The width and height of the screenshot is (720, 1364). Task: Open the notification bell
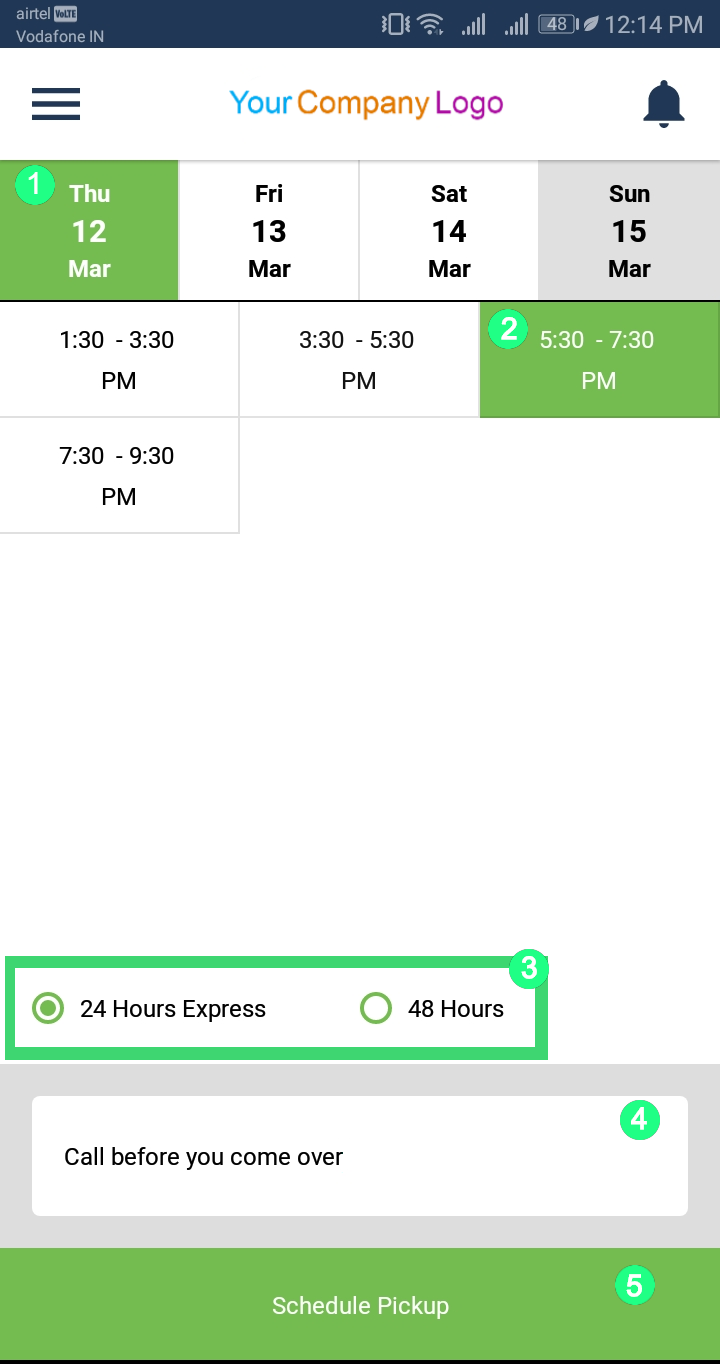click(663, 104)
